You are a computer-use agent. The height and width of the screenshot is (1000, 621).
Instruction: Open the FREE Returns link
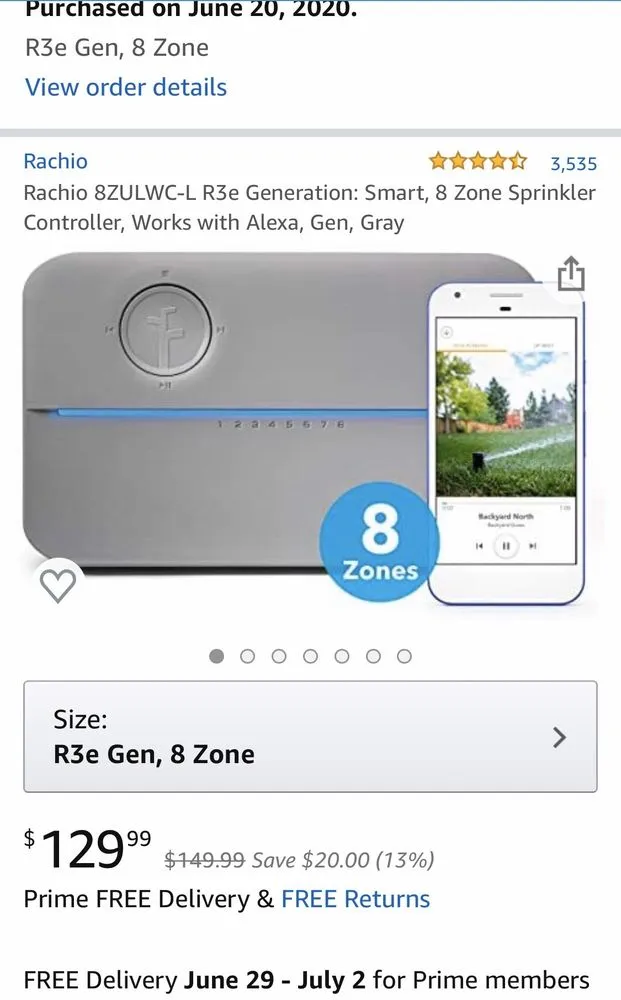355,899
